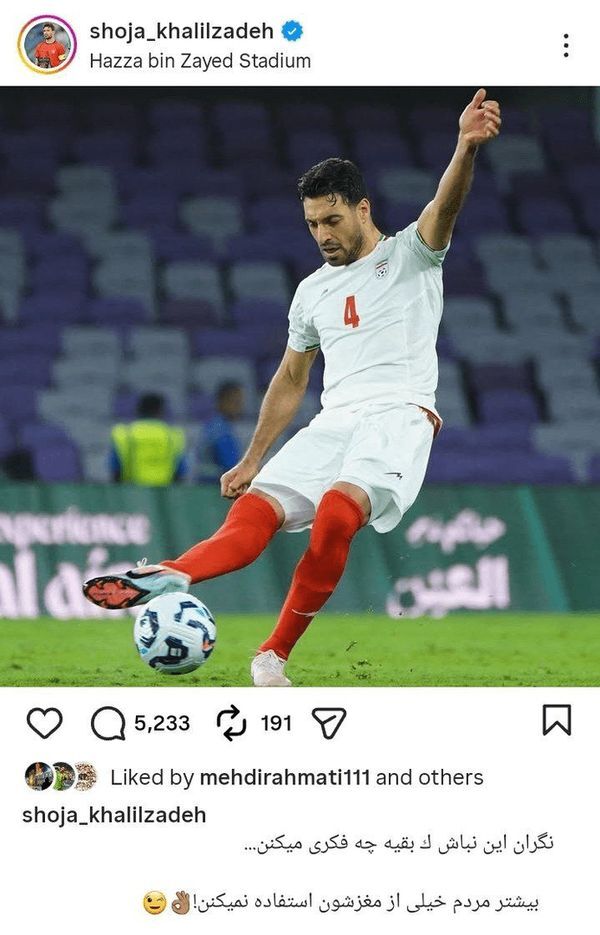Repost this post
The image size is (600, 935).
tap(231, 722)
